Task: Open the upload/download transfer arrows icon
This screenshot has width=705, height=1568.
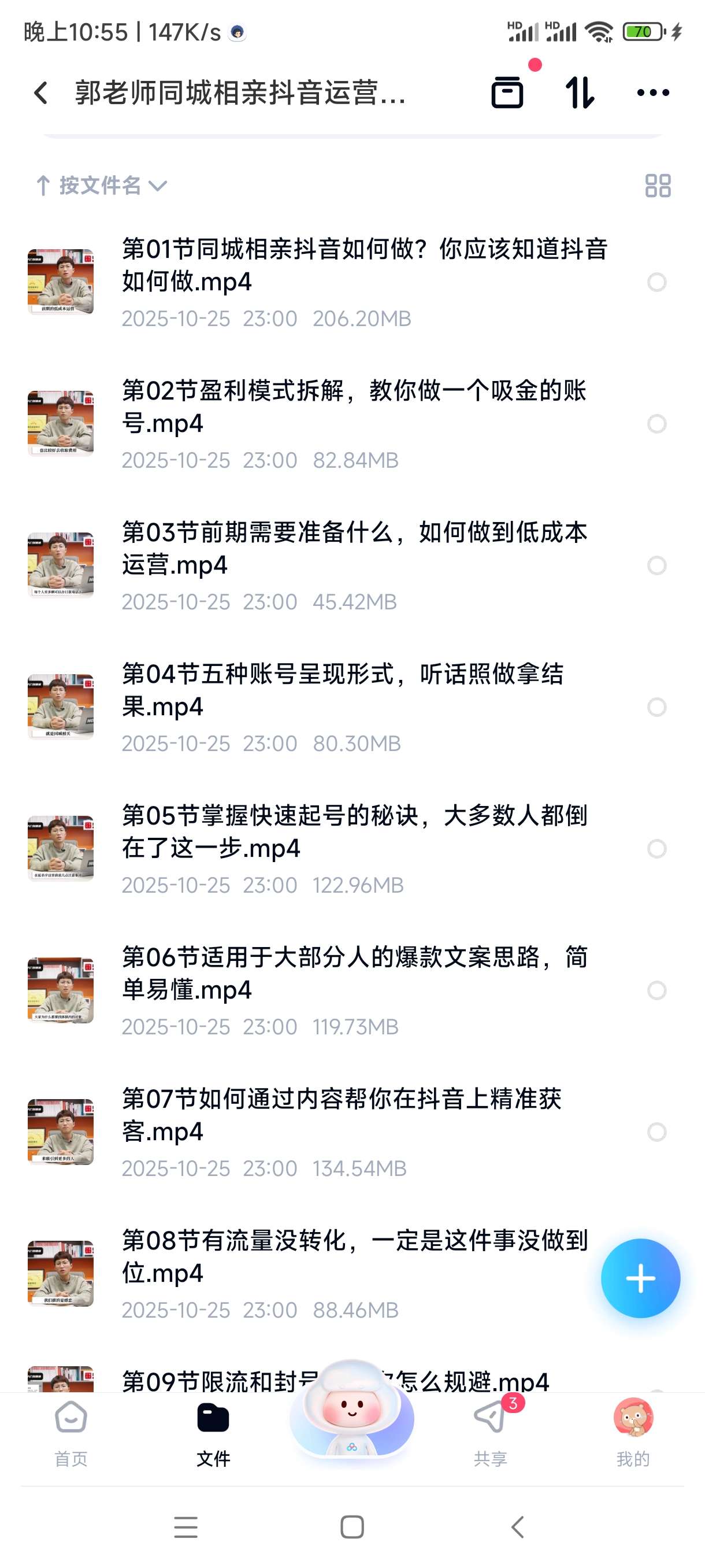Action: [580, 93]
